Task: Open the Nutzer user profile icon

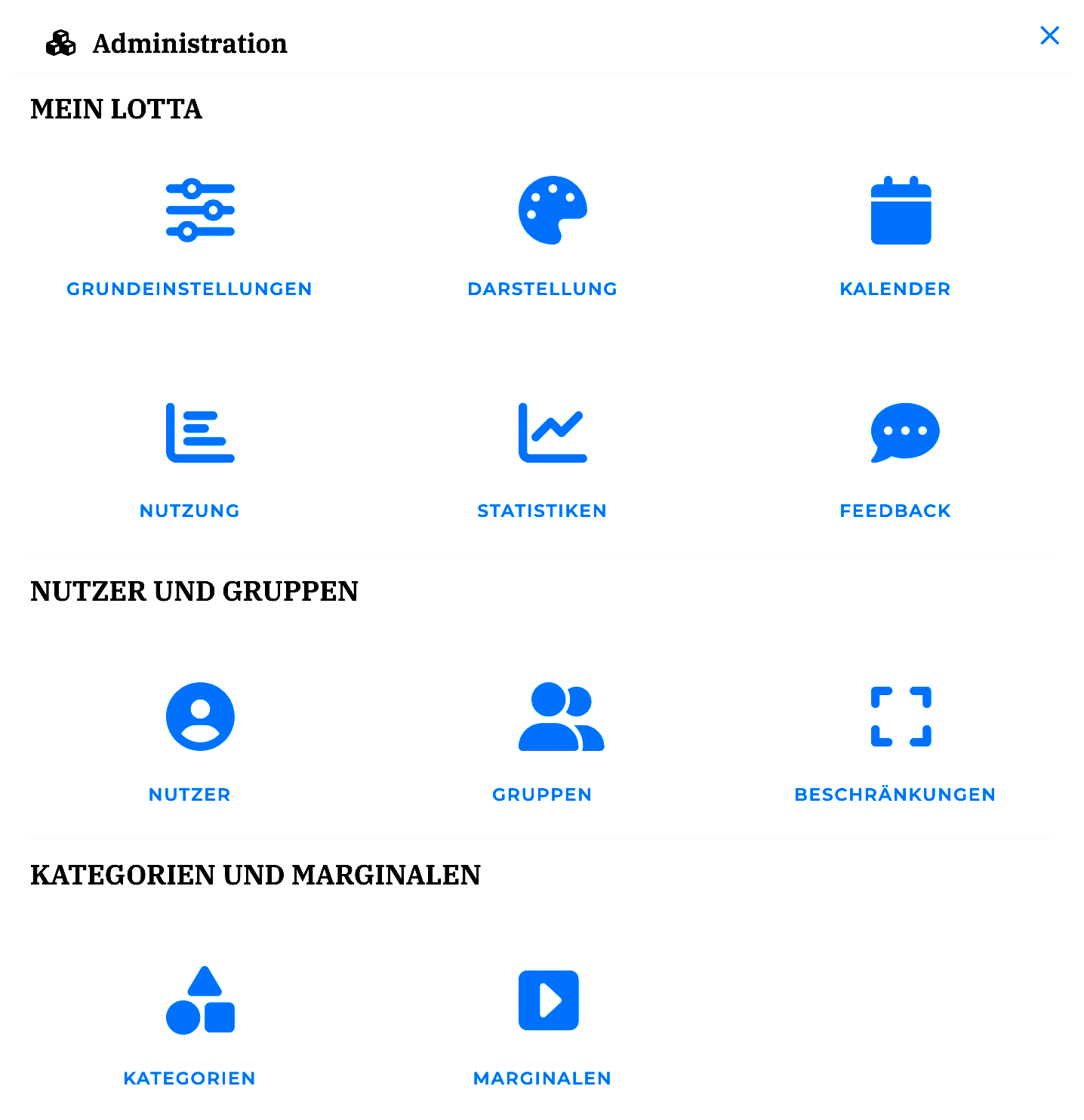Action: [199, 715]
